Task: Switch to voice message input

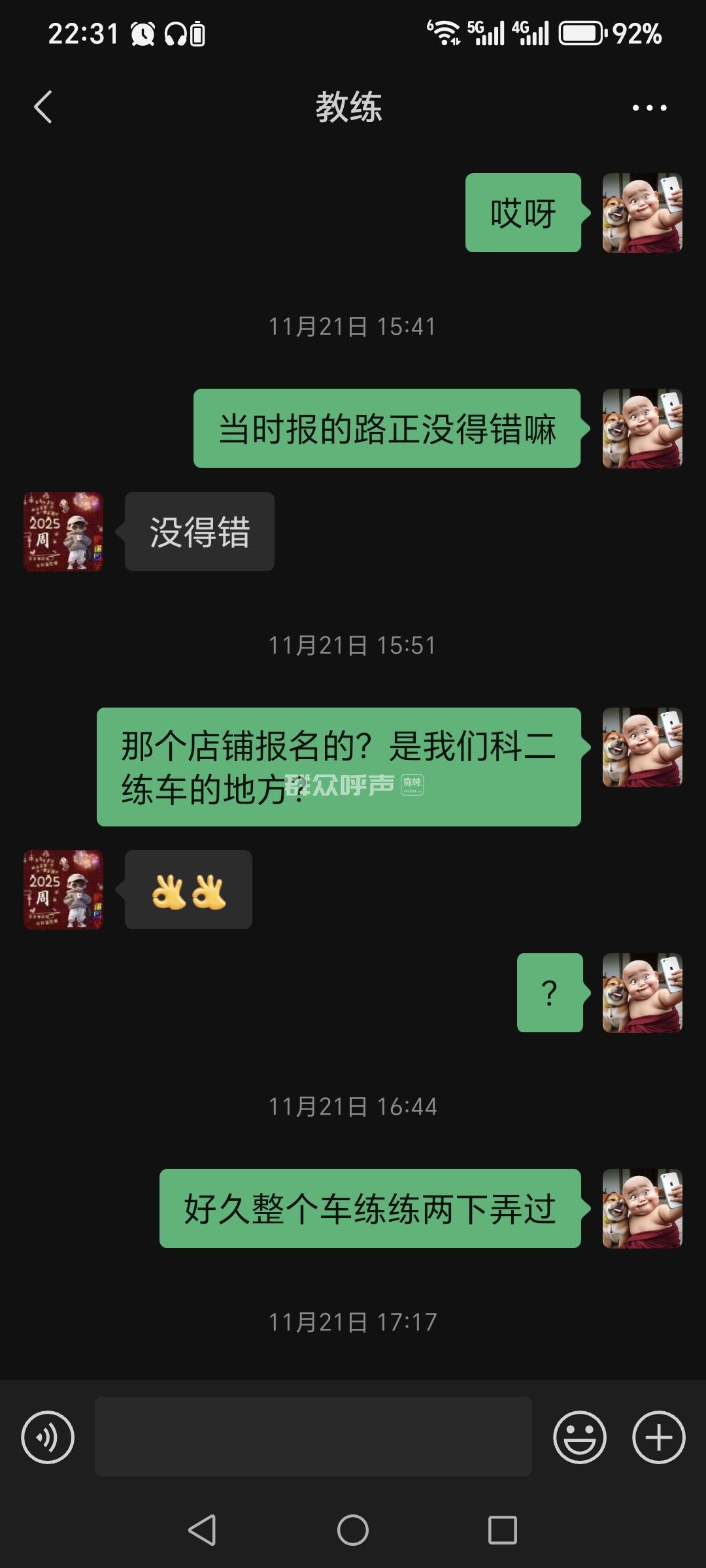Action: click(48, 1437)
